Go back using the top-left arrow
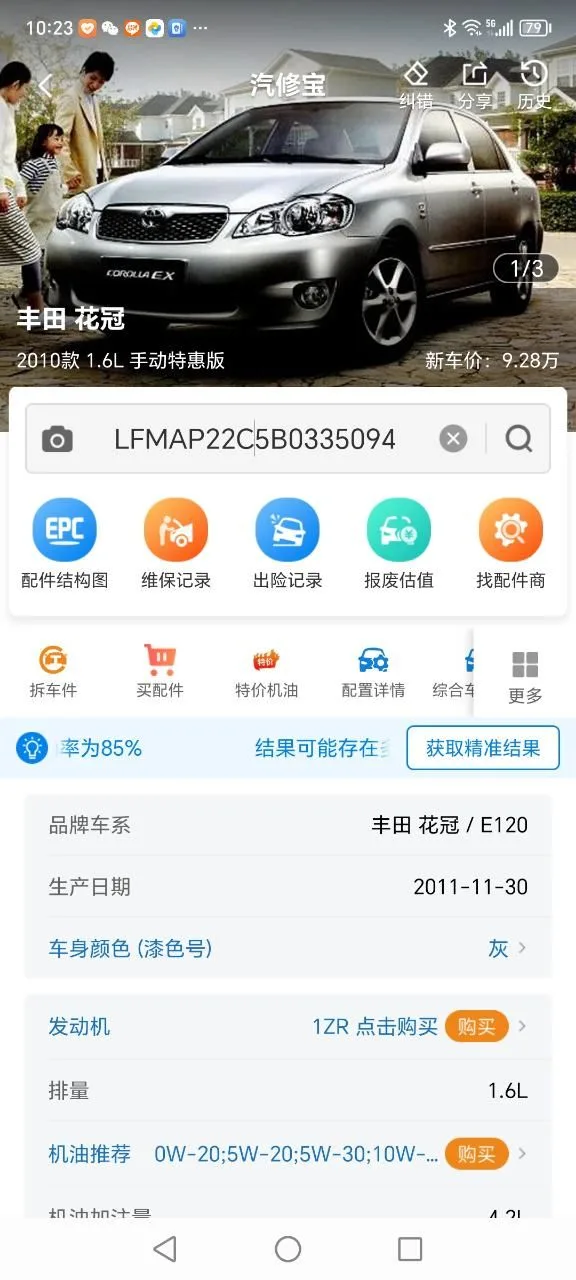The height and width of the screenshot is (1280, 576). pos(46,85)
